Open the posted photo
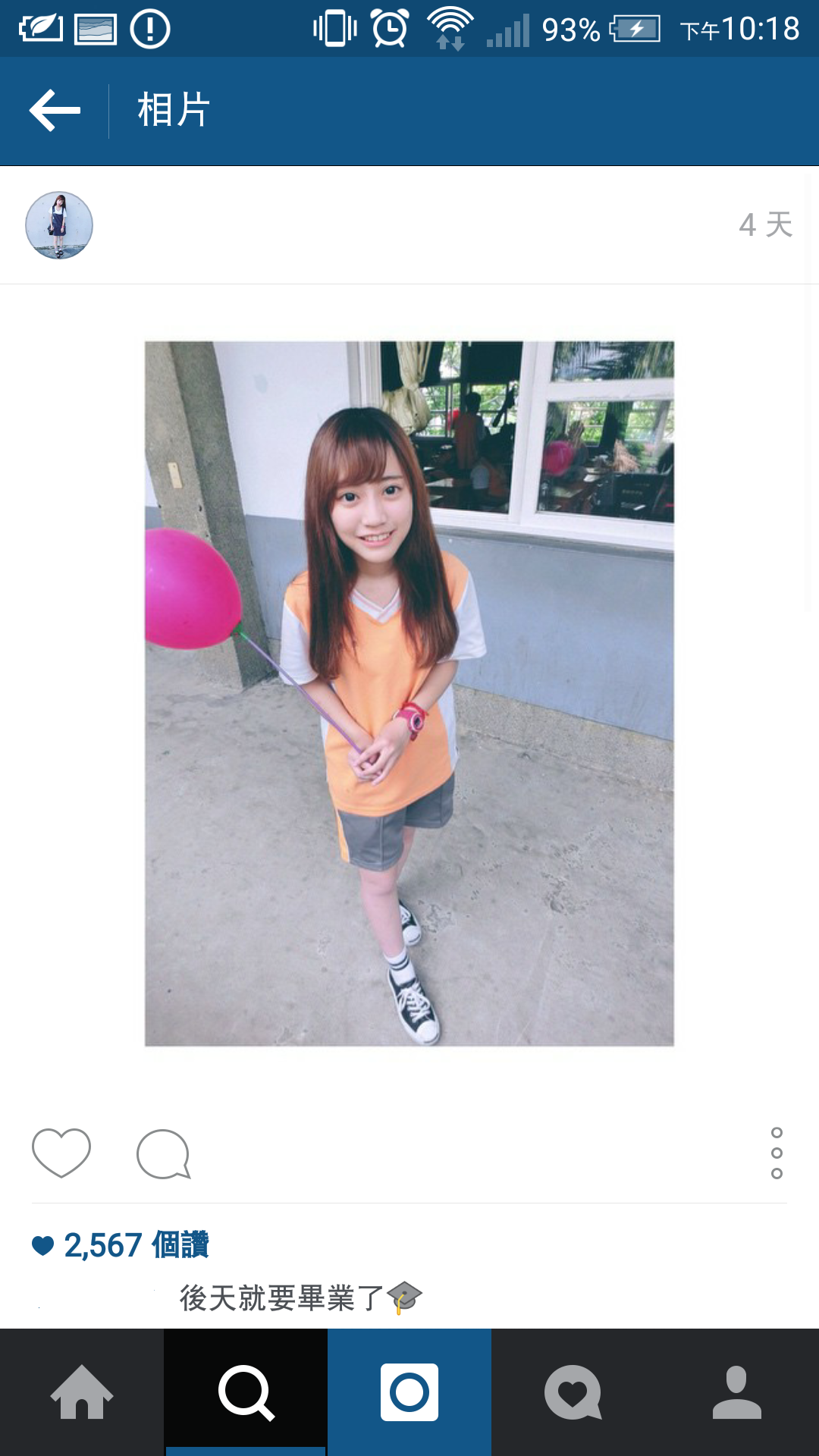Image resolution: width=819 pixels, height=1456 pixels. (409, 694)
